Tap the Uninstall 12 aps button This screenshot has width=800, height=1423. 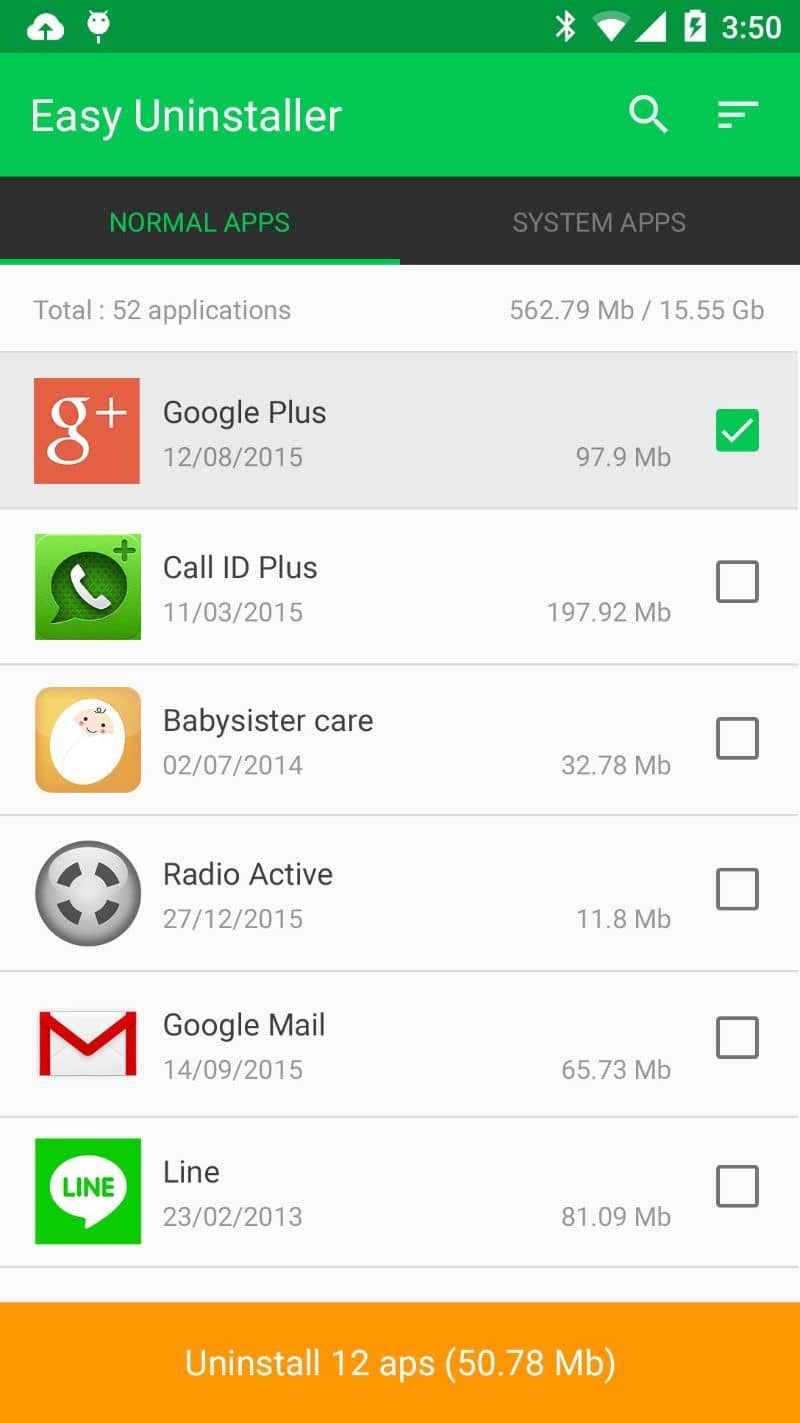(x=400, y=1363)
